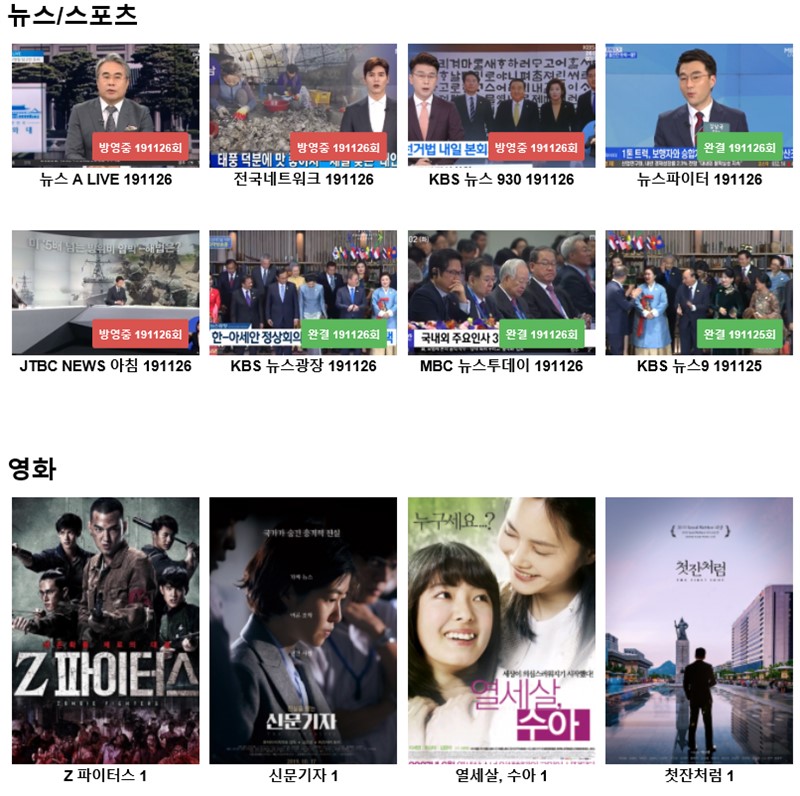Open 뉴스 A LIVE 191126 video
The image size is (800, 796).
(105, 106)
